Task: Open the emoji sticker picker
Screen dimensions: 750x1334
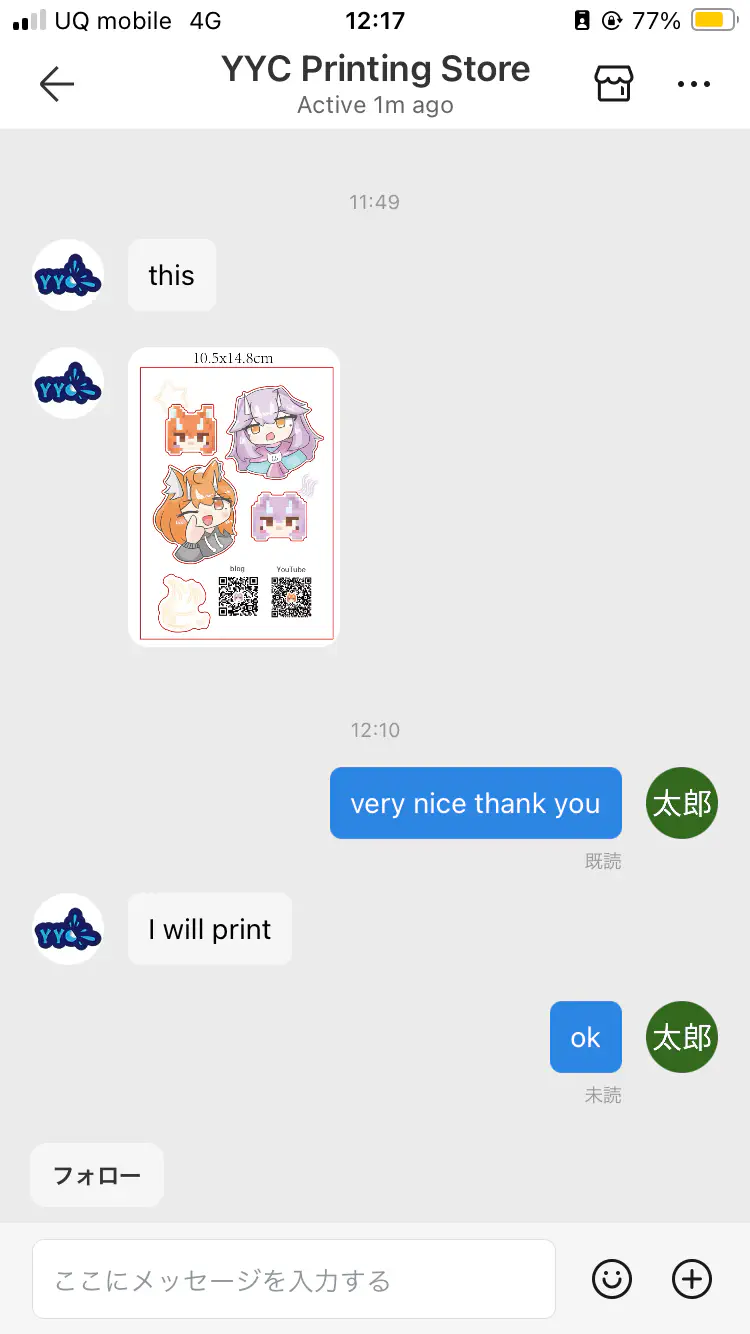Action: coord(612,1279)
